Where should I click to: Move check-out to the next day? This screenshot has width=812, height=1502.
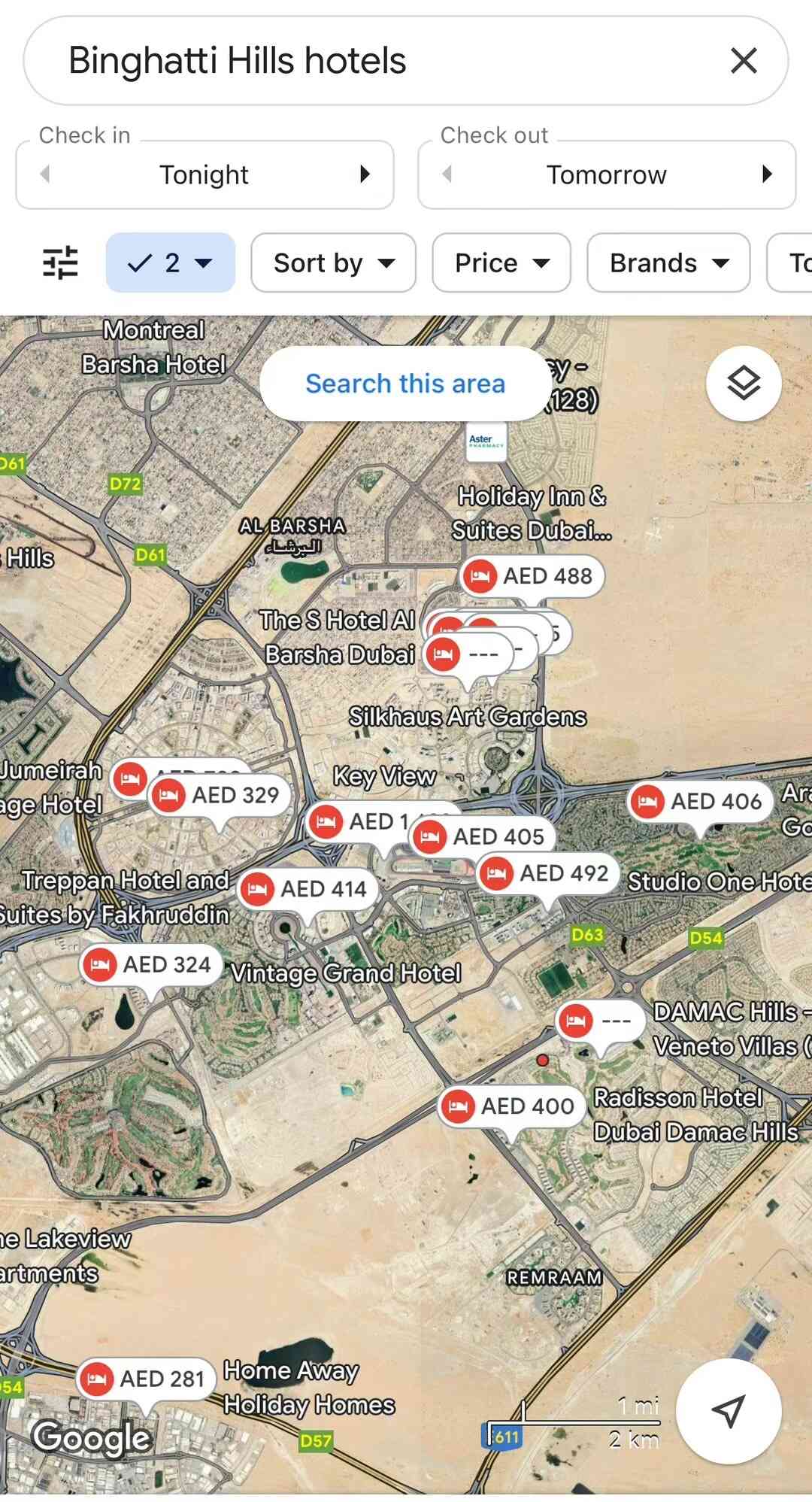(767, 174)
